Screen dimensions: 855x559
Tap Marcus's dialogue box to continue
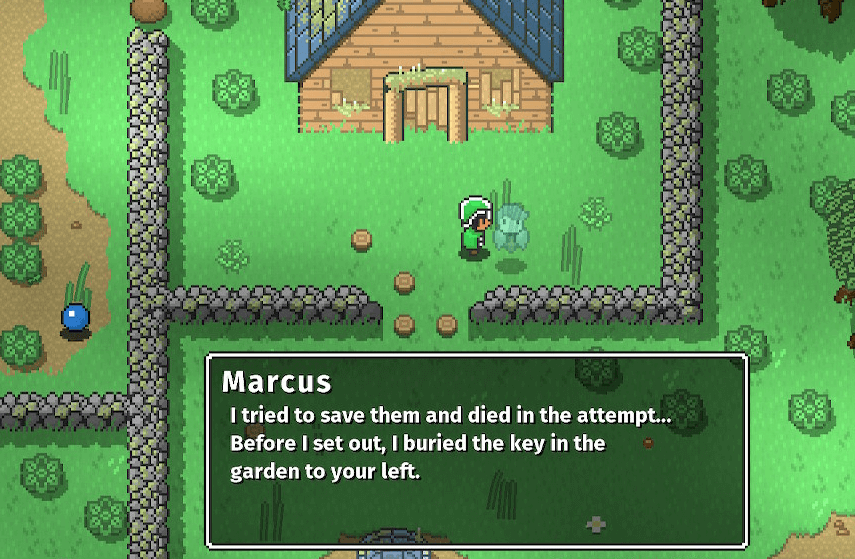pyautogui.click(x=477, y=450)
